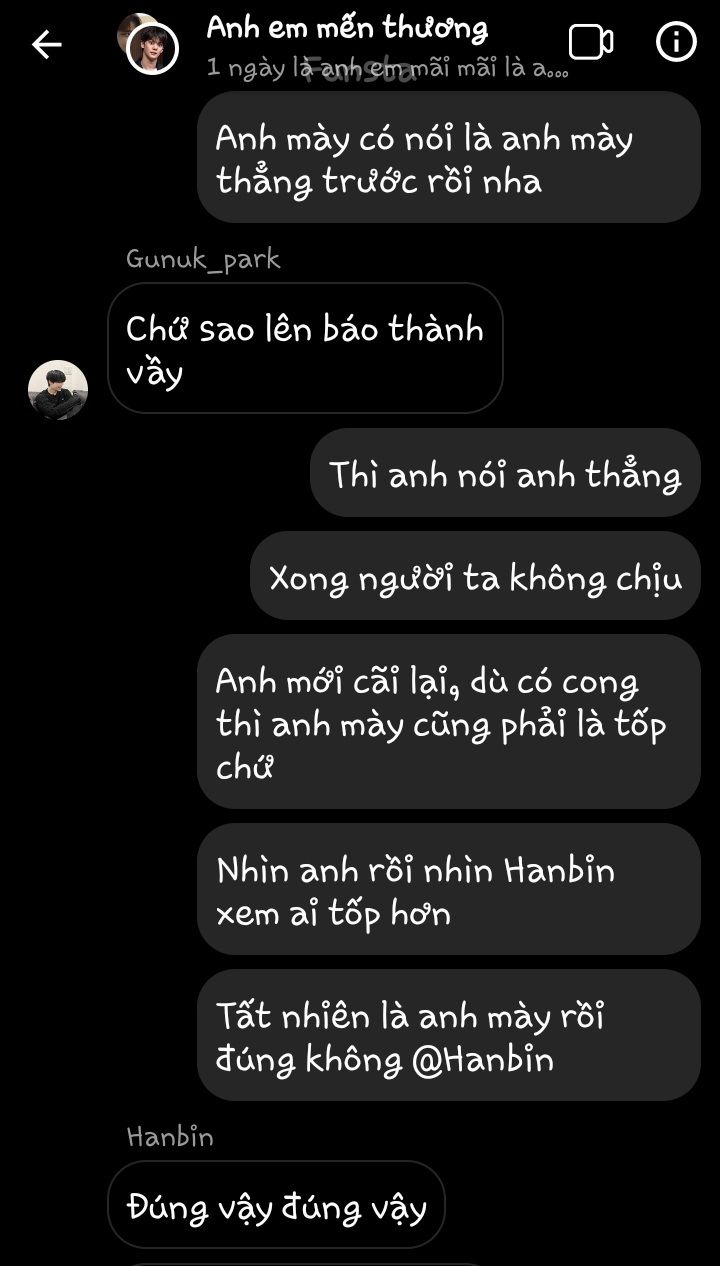This screenshot has width=720, height=1266.
Task: View Gunuk_park's profile picture
Action: pyautogui.click(x=58, y=389)
